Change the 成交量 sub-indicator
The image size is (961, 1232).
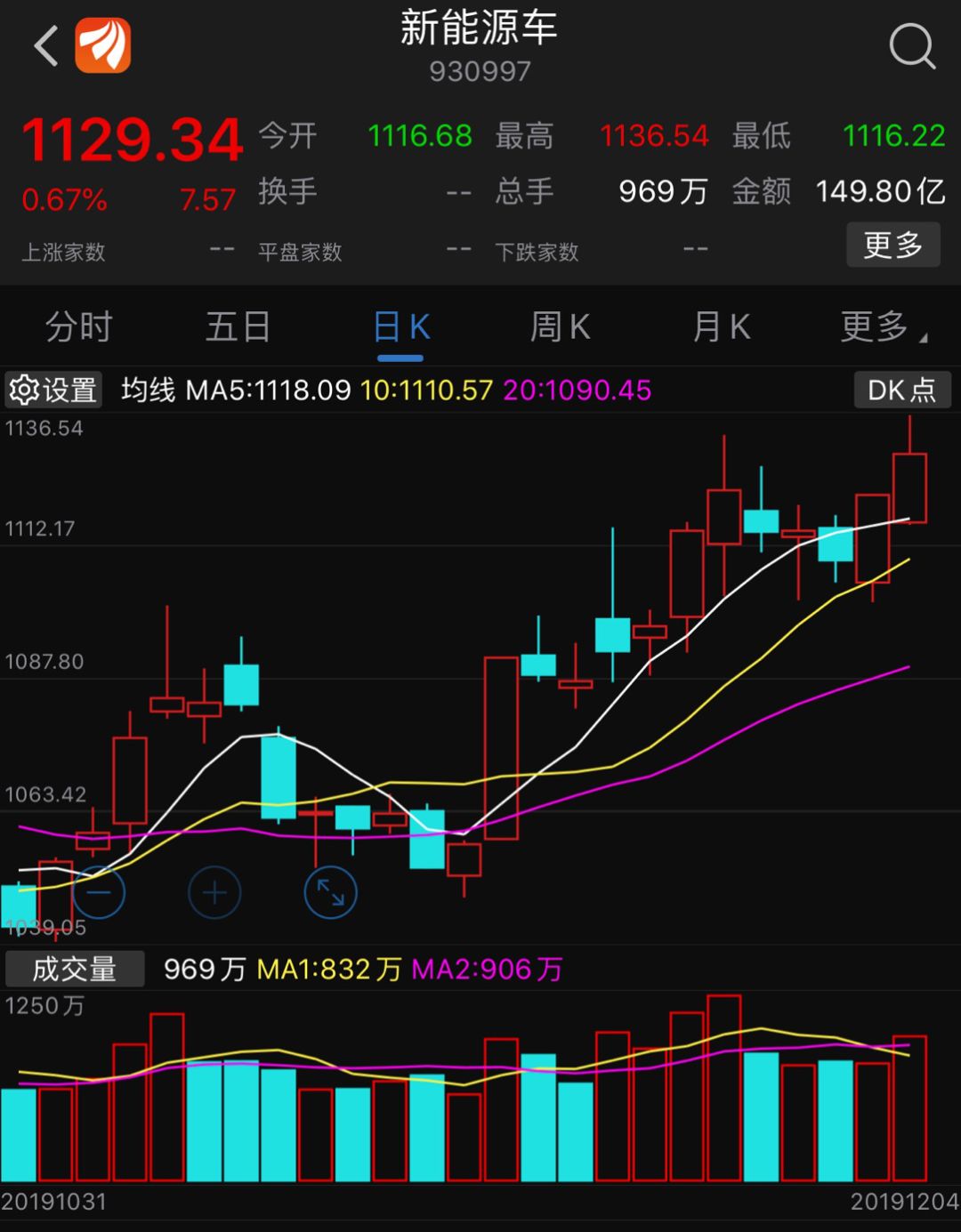(75, 969)
